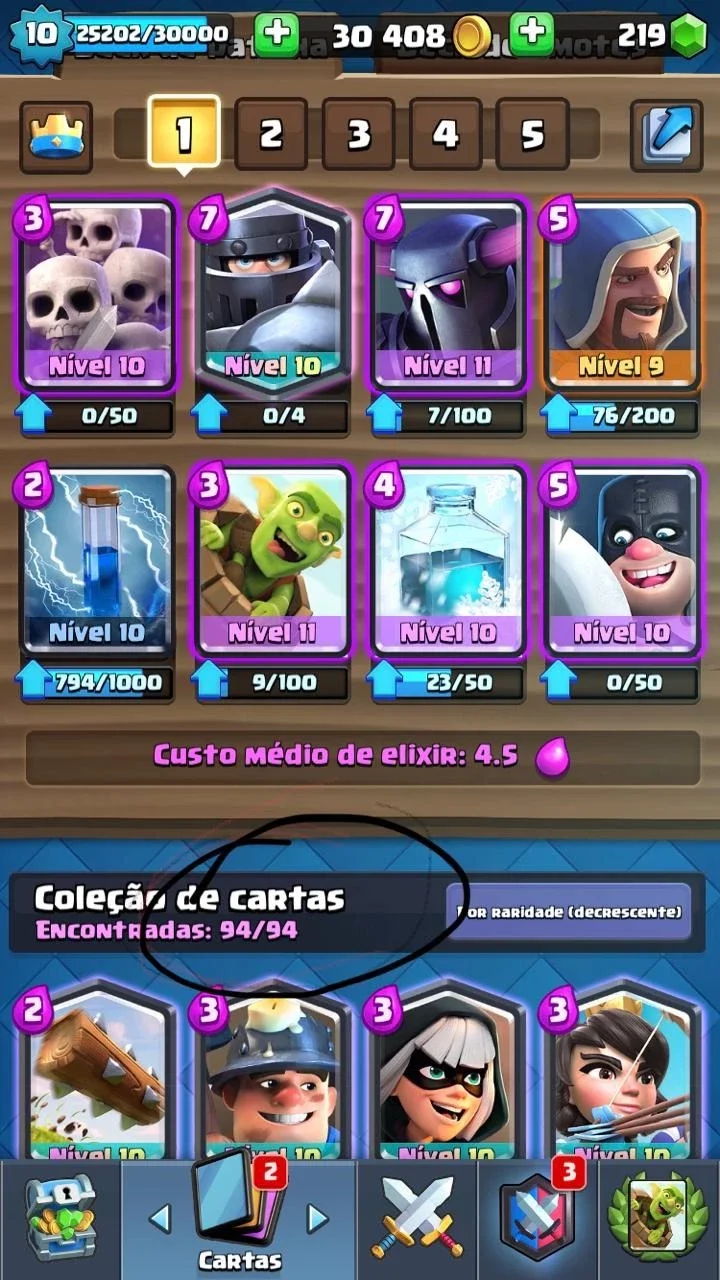Share the deck with the arrow icon
Viewport: 720px width, 1280px height.
[x=665, y=134]
